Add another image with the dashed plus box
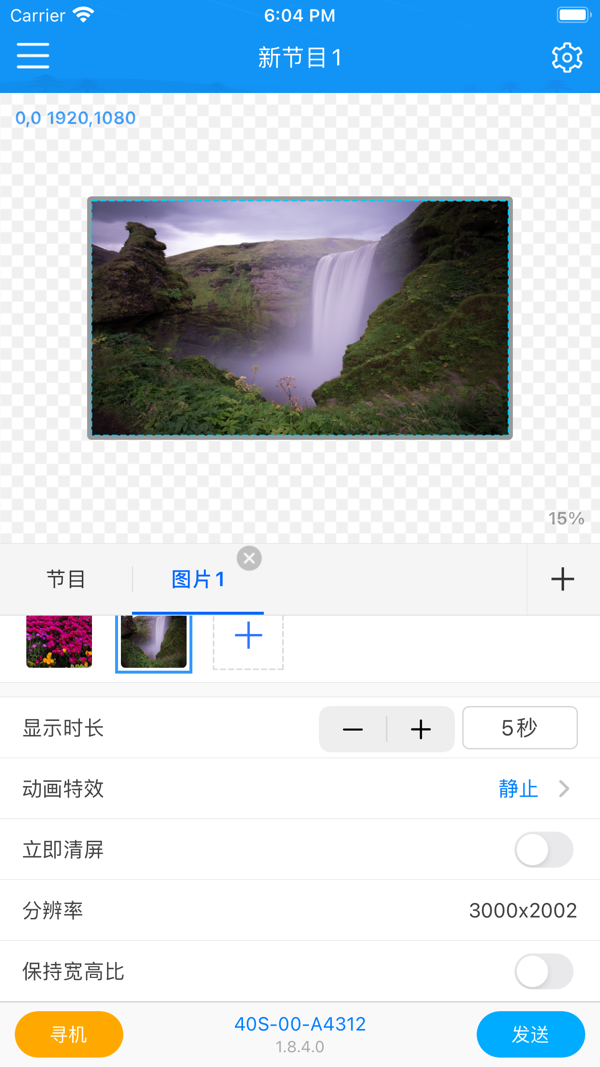The image size is (600, 1067). 248,637
